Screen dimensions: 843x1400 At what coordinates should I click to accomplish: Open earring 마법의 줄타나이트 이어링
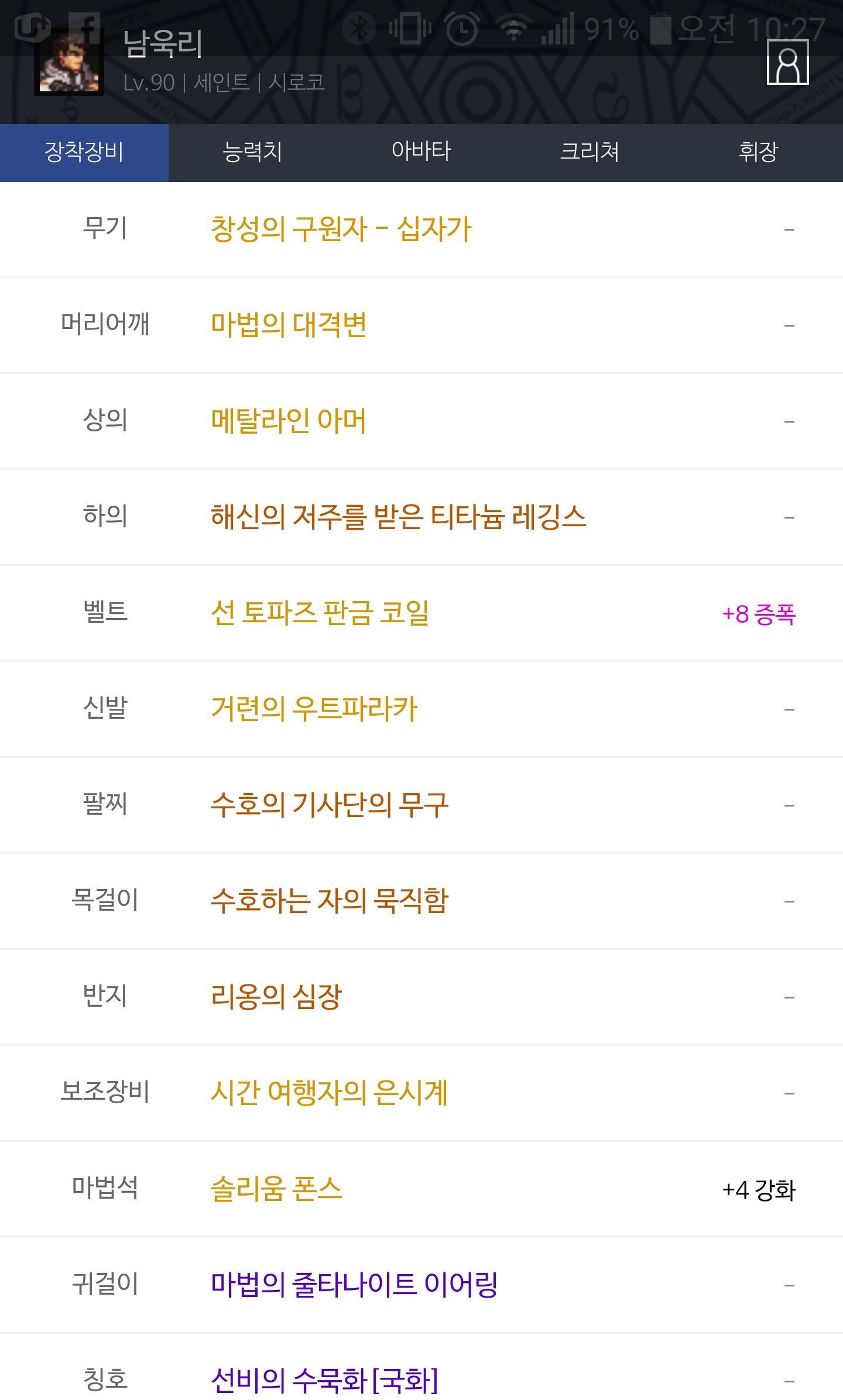coord(421,1285)
